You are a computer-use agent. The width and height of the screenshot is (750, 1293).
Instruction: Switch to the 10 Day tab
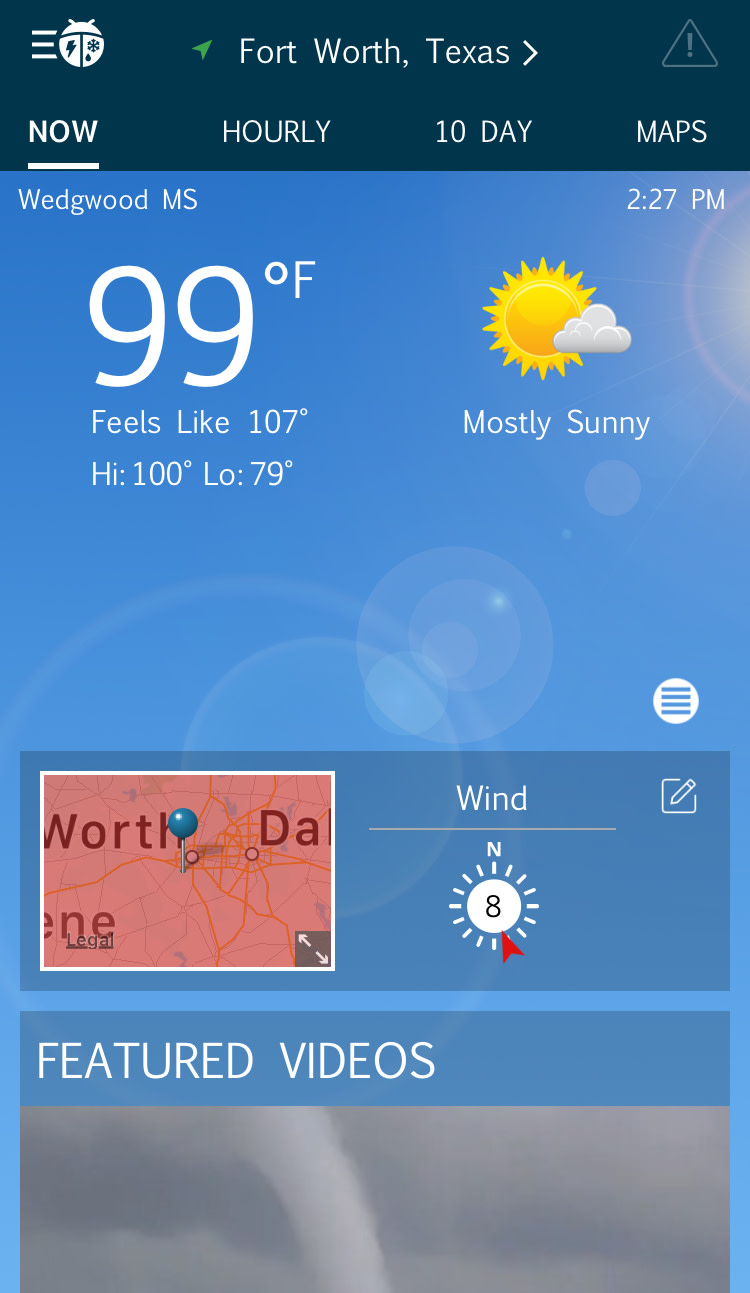[483, 132]
